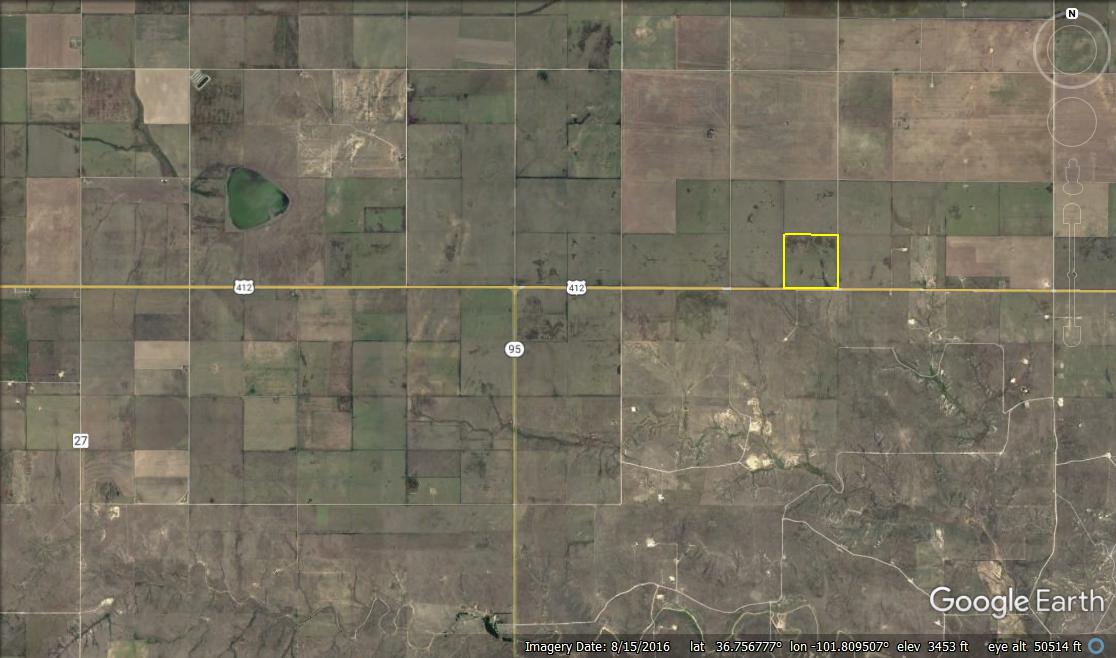
Task: Zoom out using the slider's bottom button
Action: (1071, 334)
